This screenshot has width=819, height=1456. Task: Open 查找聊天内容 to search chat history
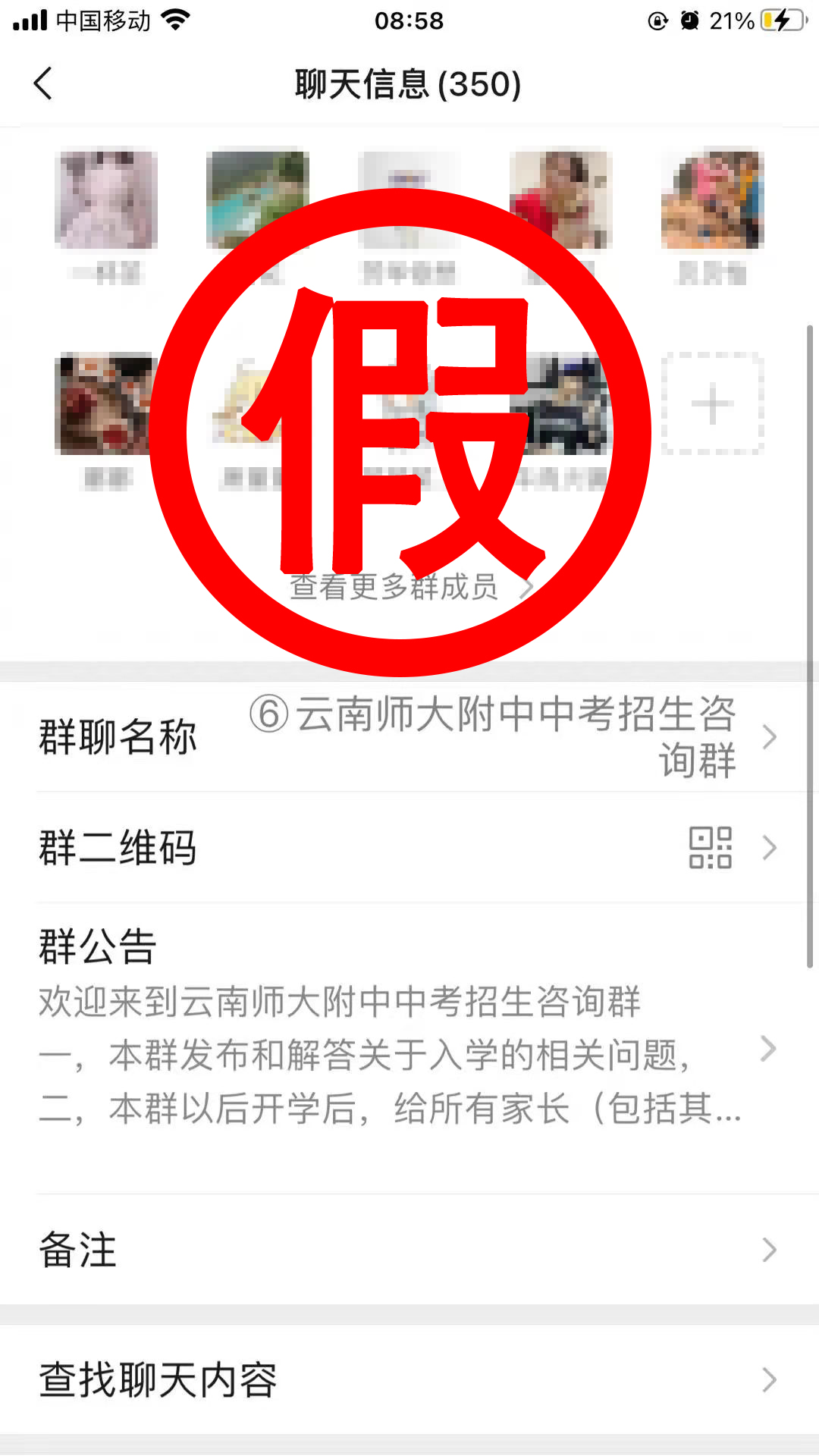click(x=409, y=1379)
